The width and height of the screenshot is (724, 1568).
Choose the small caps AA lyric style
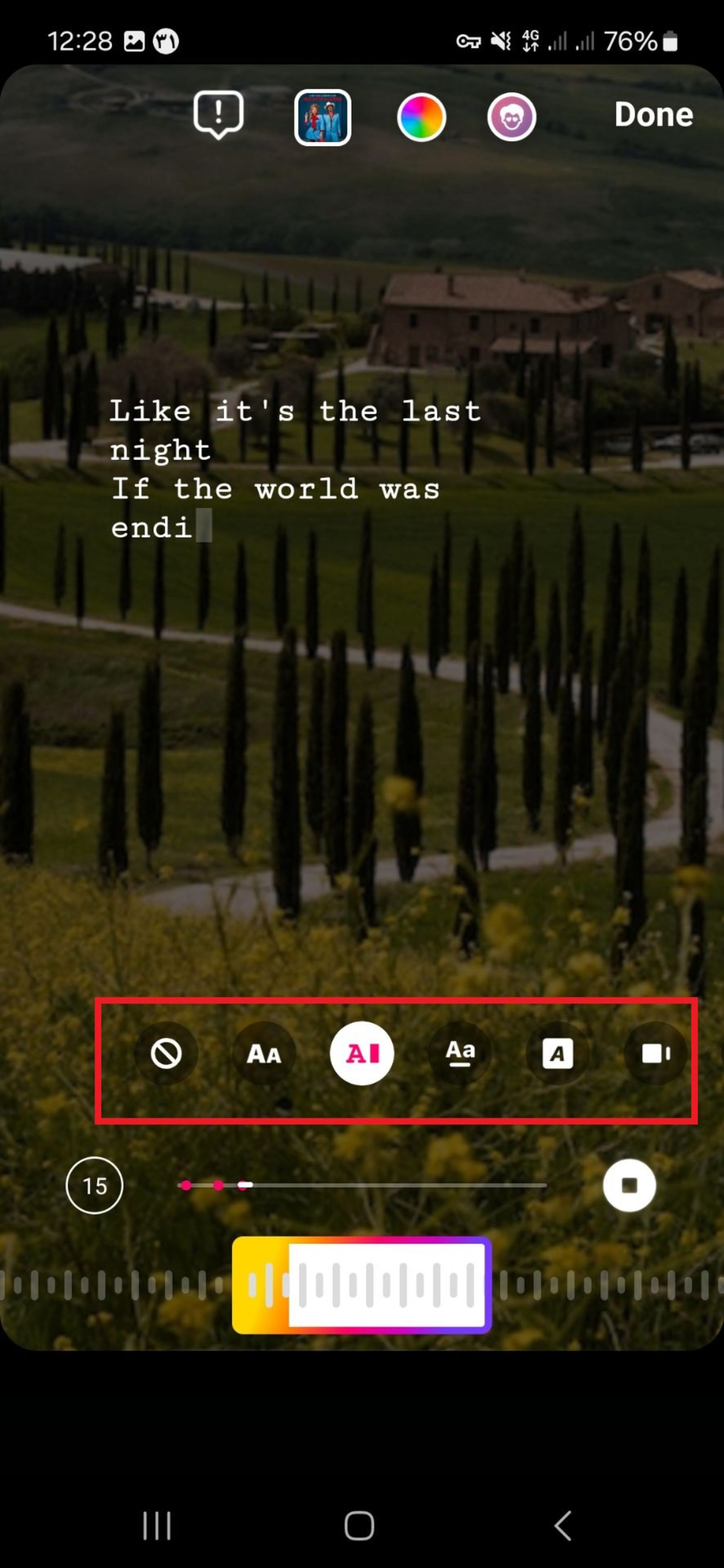264,1054
